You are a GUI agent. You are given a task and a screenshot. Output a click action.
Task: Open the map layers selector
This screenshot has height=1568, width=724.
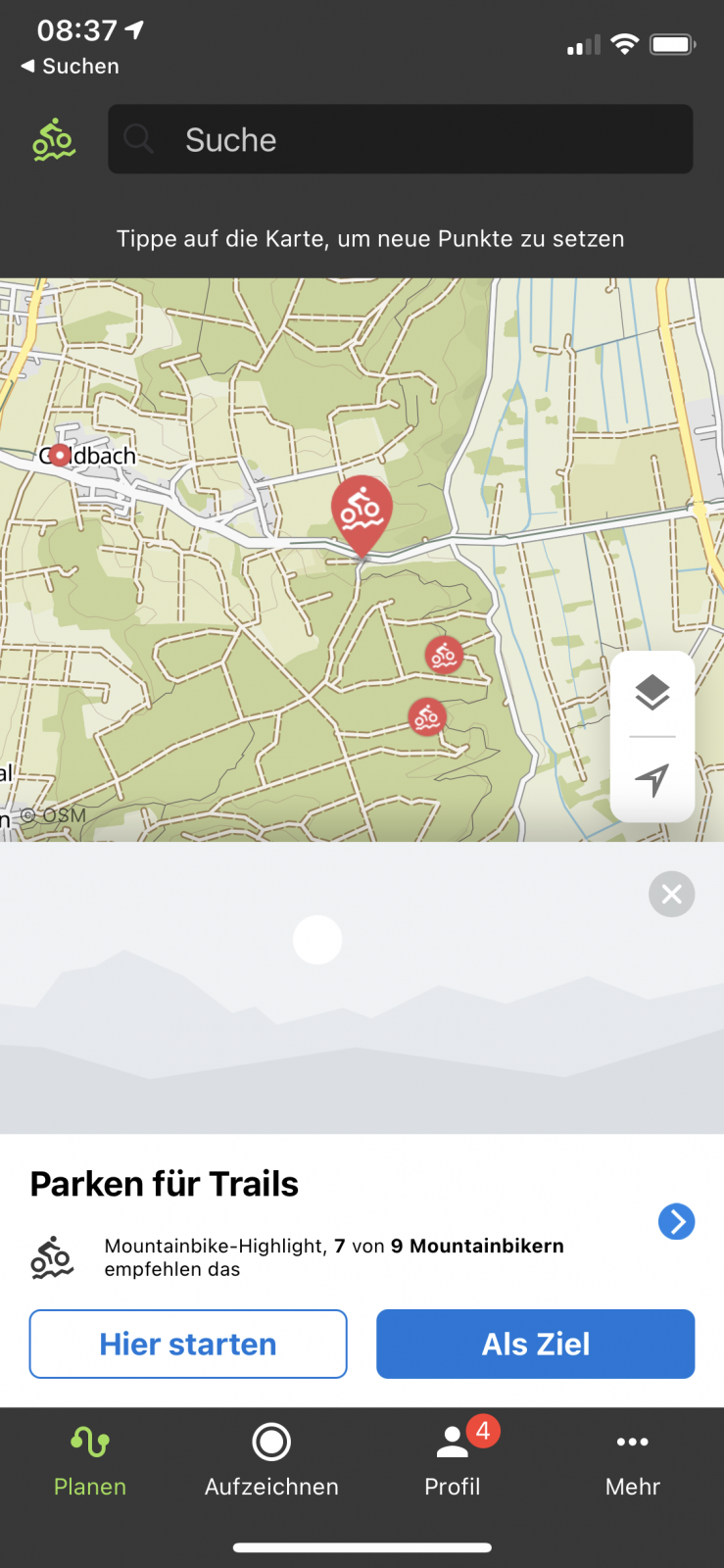coord(652,693)
